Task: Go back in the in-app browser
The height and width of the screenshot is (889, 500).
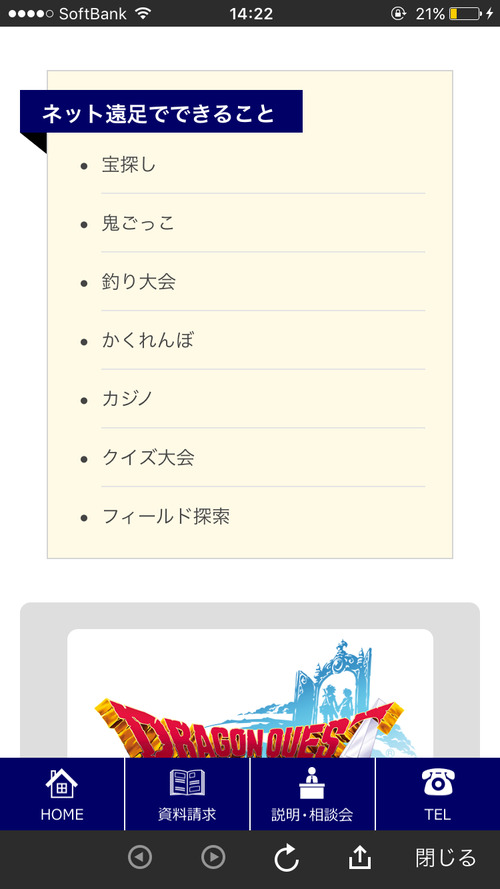Action: pyautogui.click(x=140, y=857)
